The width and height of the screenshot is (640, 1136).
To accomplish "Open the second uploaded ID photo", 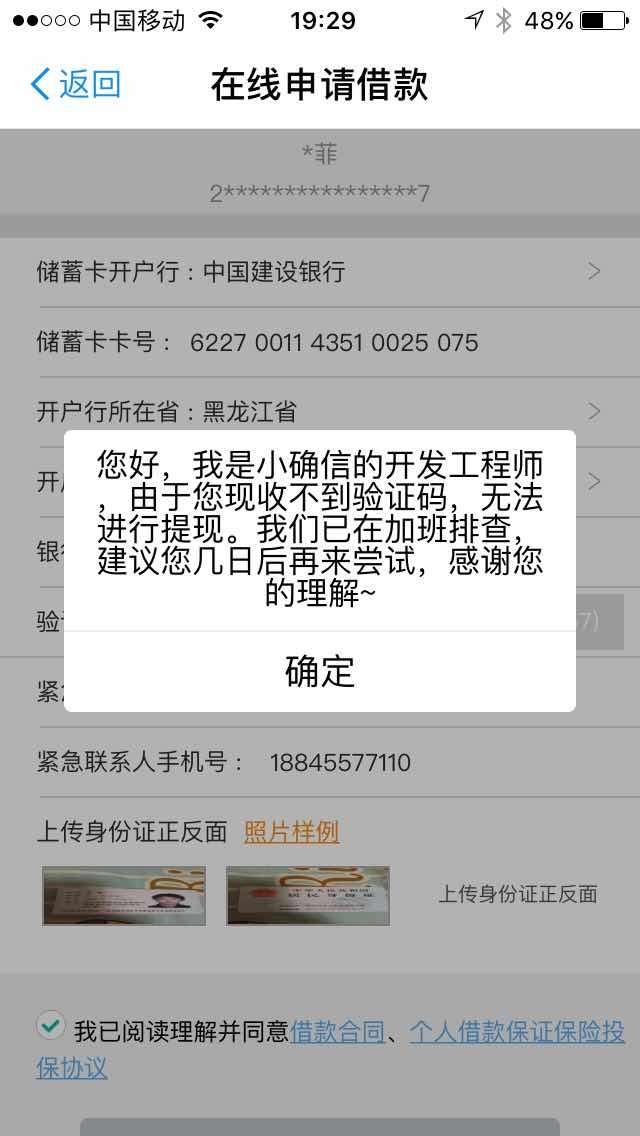I will coord(308,895).
